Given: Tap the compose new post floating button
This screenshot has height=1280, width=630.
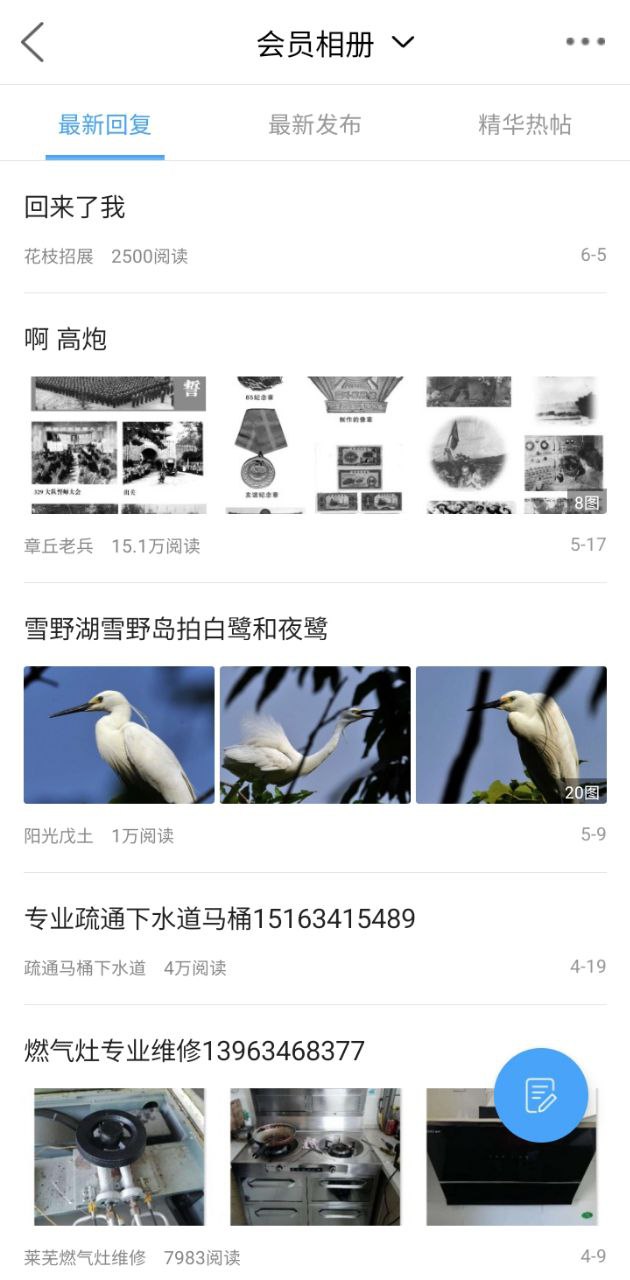Looking at the screenshot, I should [541, 1095].
